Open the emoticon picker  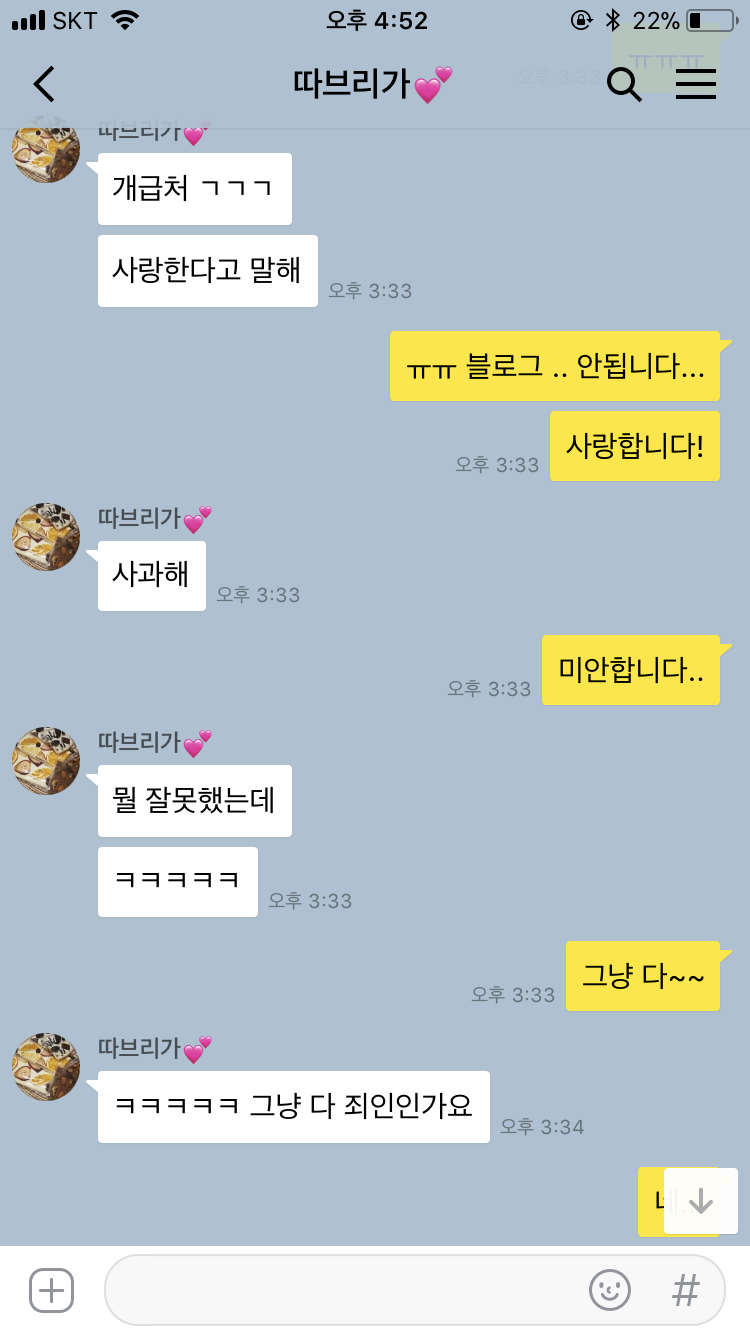610,1290
